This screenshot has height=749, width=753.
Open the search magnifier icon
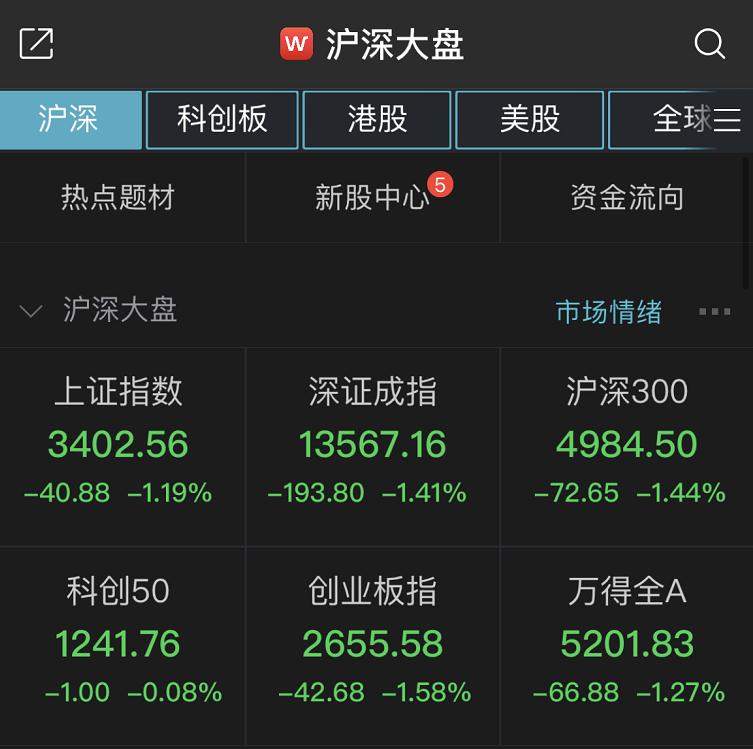(x=709, y=44)
